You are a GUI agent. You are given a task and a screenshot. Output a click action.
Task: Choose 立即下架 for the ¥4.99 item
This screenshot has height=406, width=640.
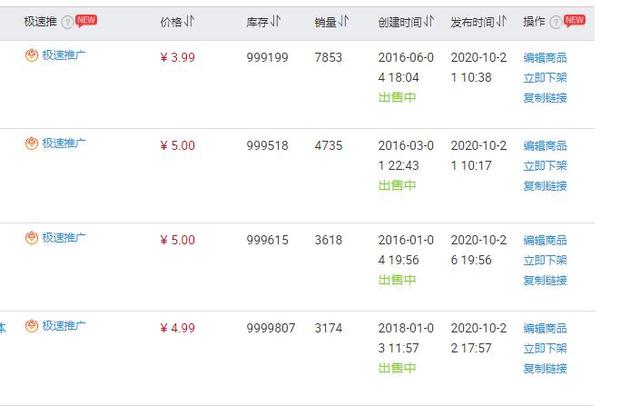pyautogui.click(x=545, y=349)
